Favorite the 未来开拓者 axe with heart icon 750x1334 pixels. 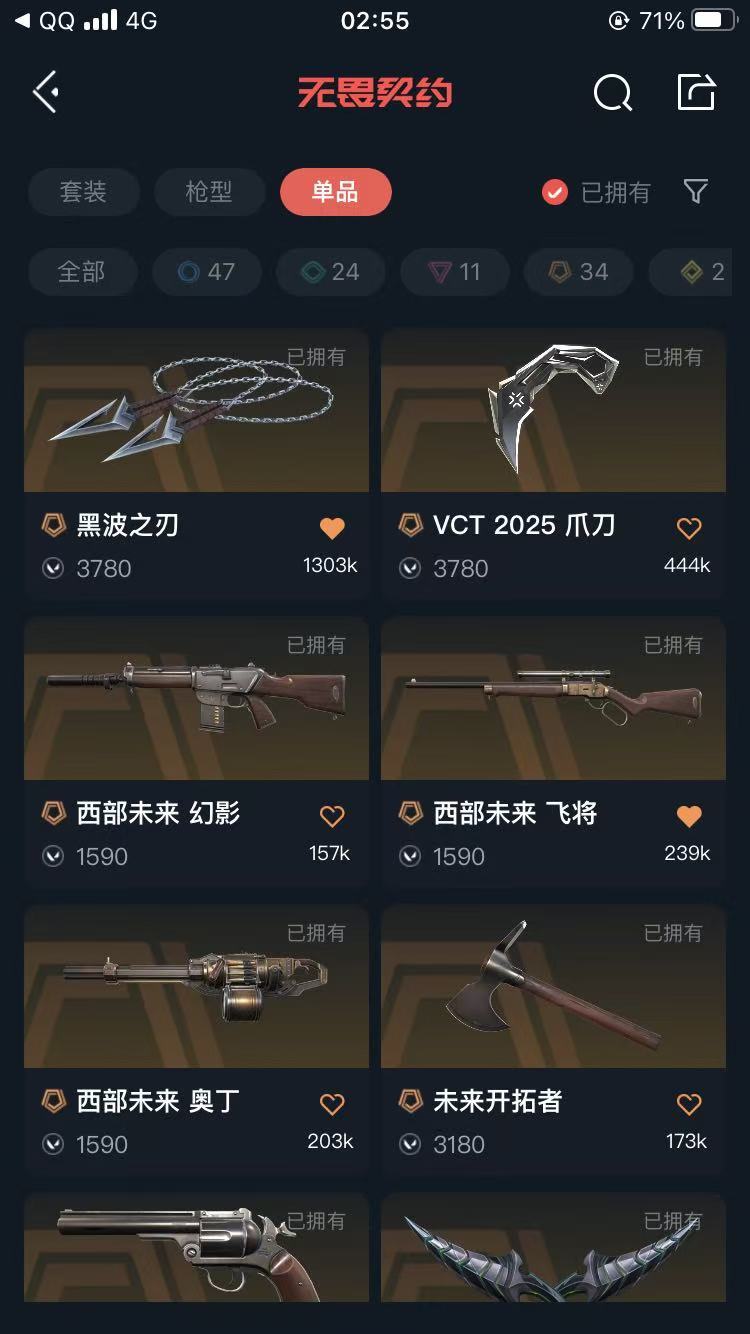click(689, 1104)
